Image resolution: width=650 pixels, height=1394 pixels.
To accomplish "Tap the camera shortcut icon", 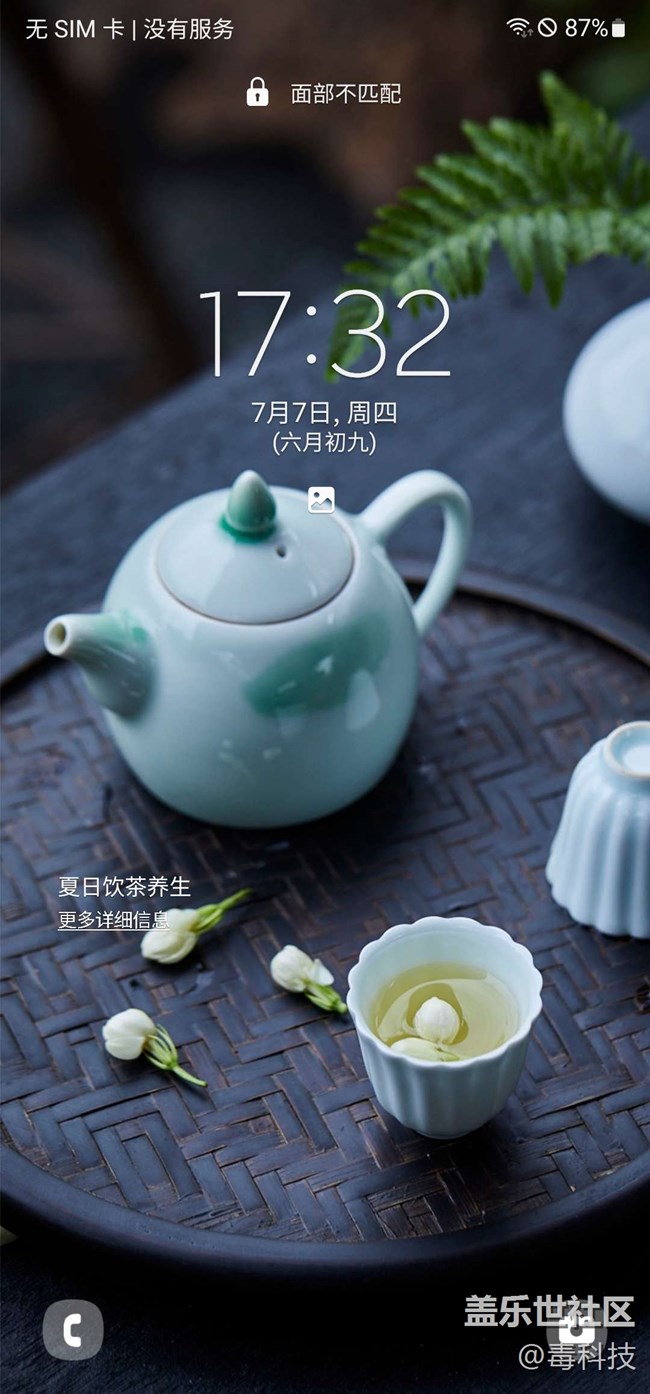I will pos(576,1330).
